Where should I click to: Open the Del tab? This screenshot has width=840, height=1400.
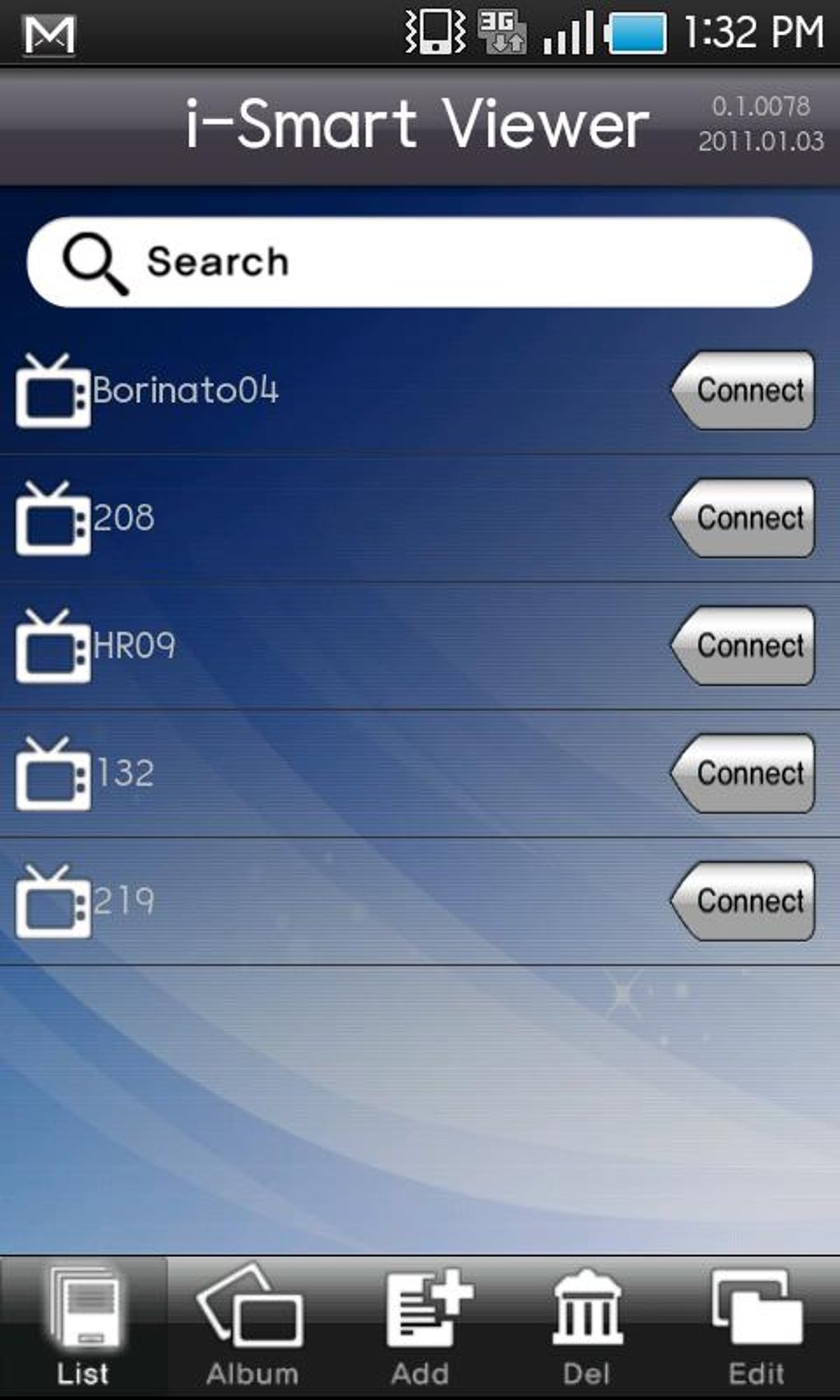[587, 1328]
